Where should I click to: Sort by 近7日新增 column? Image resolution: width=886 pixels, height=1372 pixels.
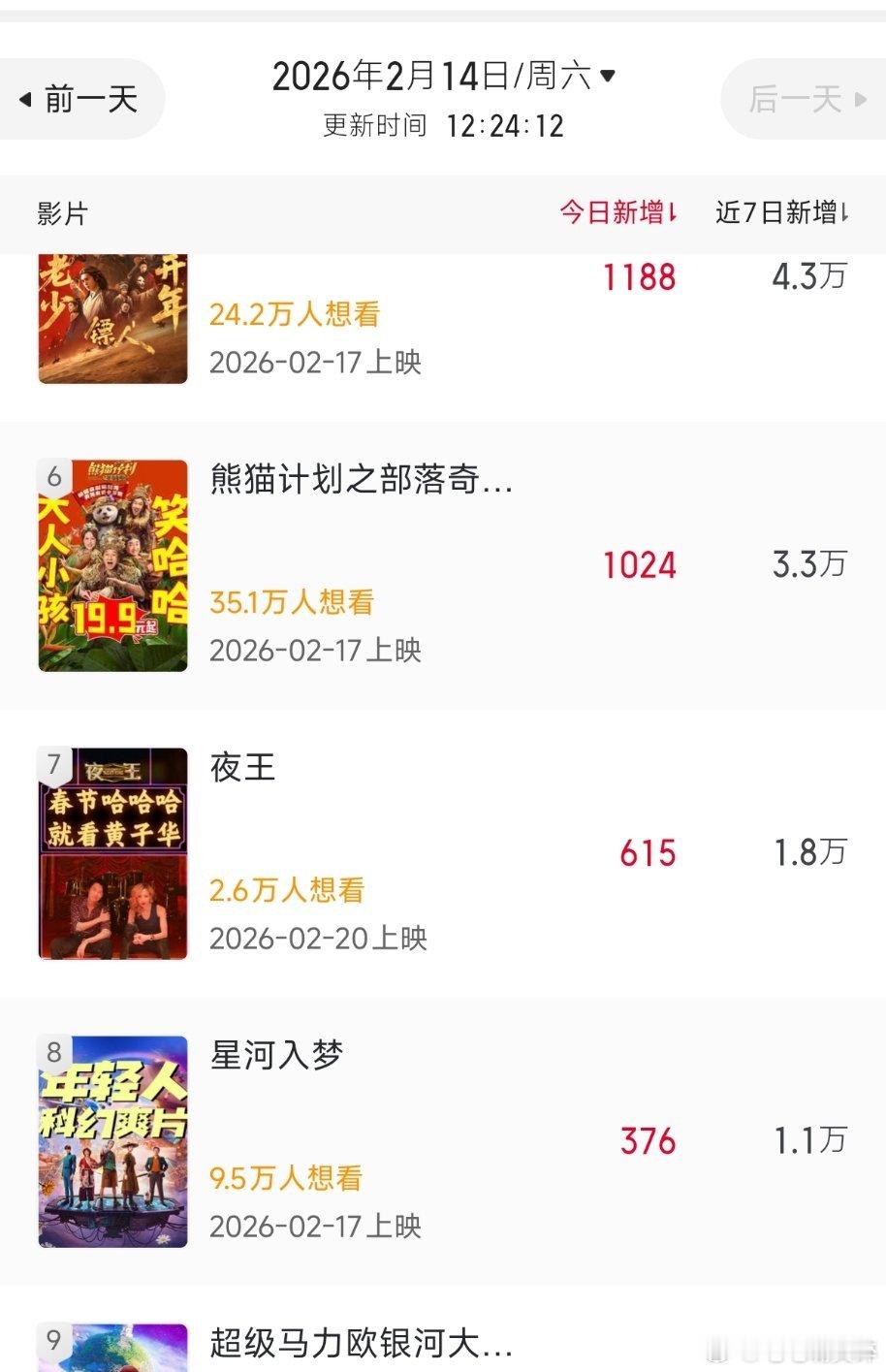click(x=781, y=212)
